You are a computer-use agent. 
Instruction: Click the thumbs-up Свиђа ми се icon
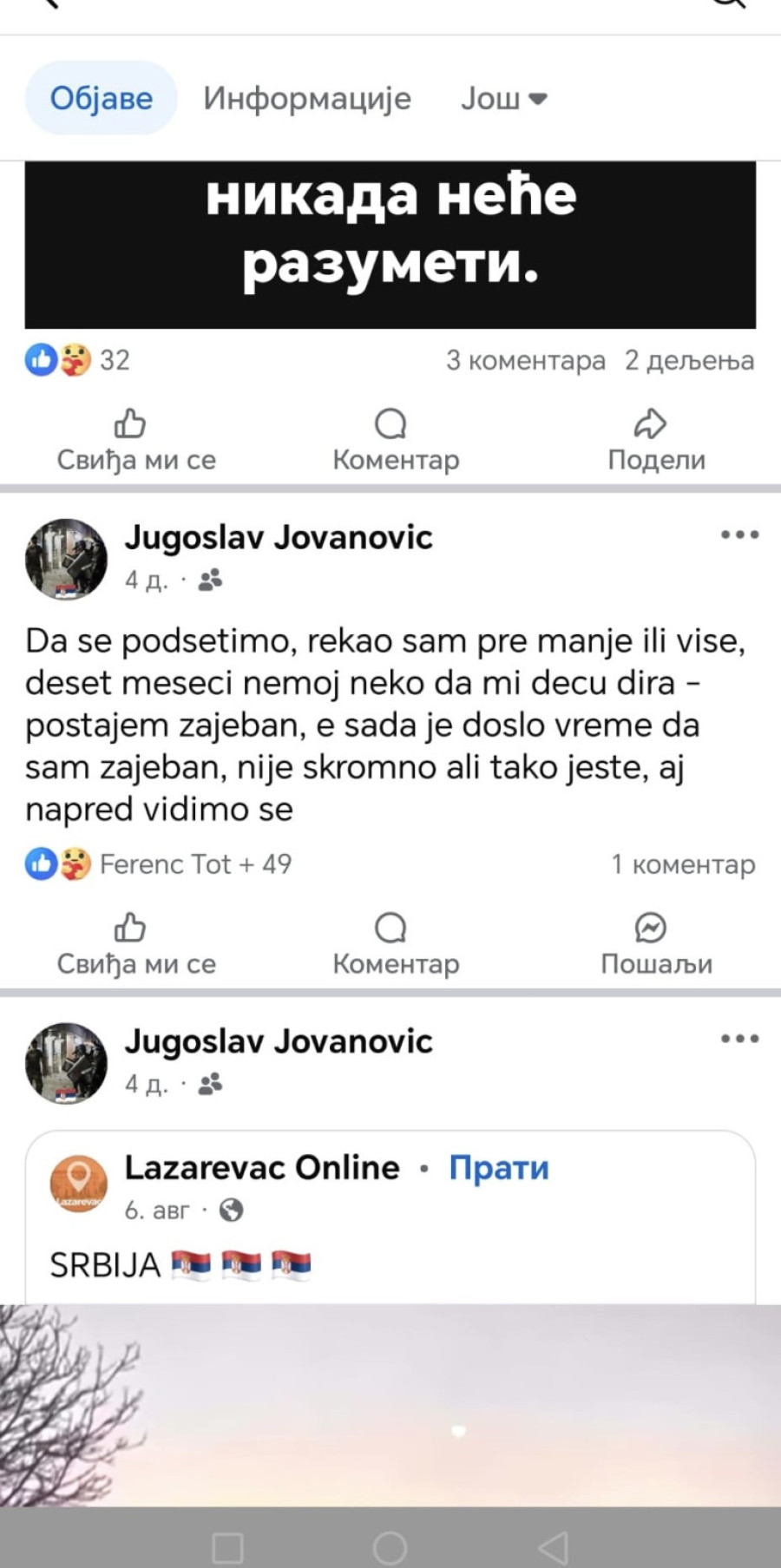pyautogui.click(x=130, y=425)
